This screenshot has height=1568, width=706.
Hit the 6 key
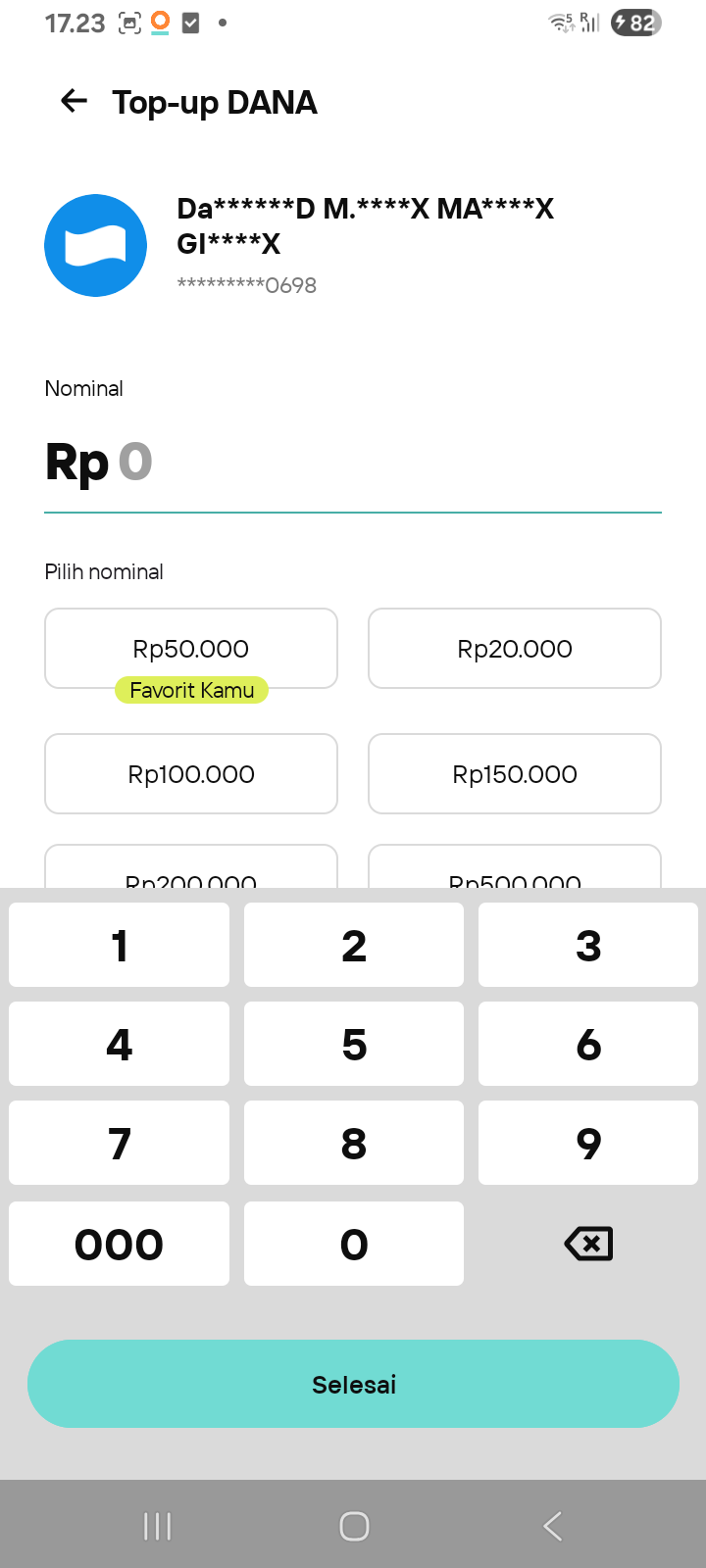(x=588, y=1045)
